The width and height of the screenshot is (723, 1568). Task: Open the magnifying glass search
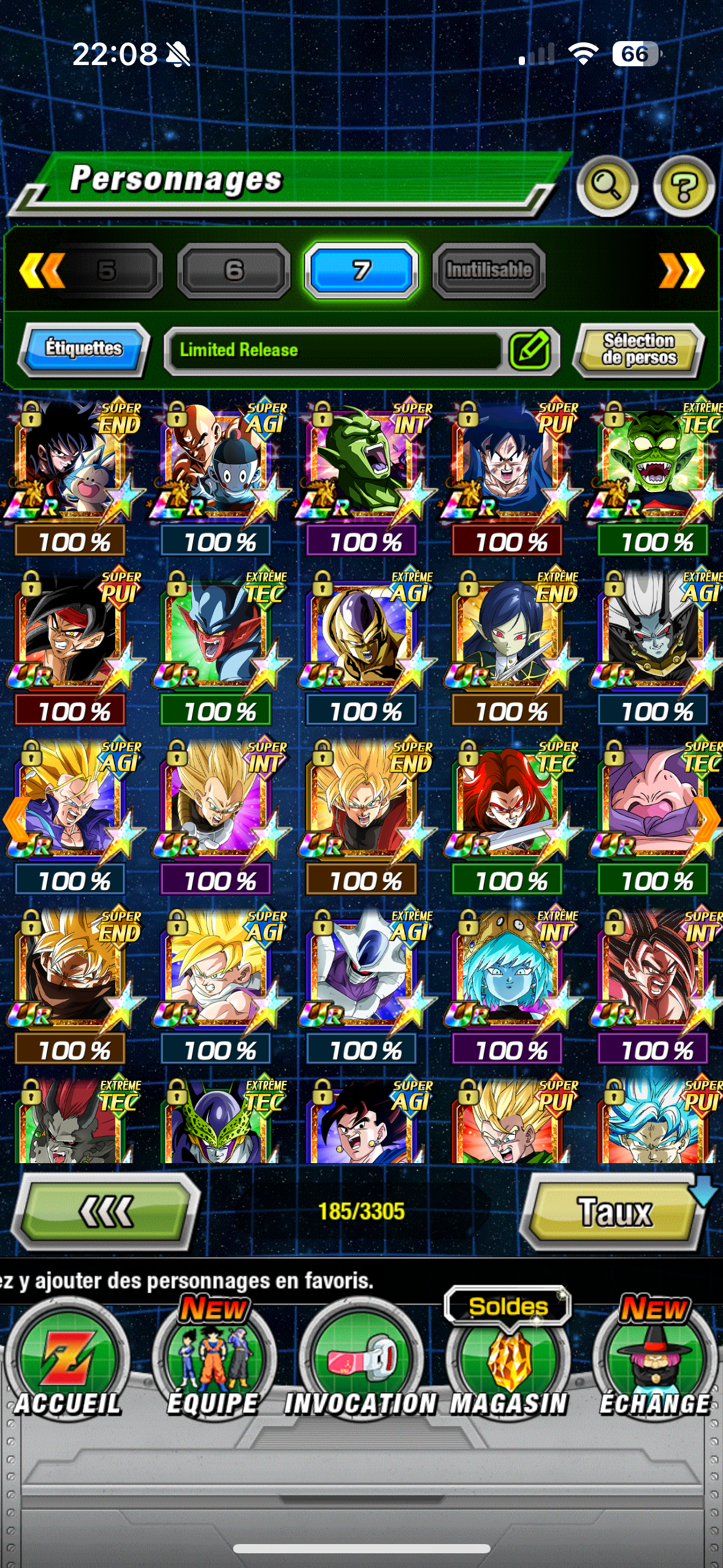[x=606, y=186]
